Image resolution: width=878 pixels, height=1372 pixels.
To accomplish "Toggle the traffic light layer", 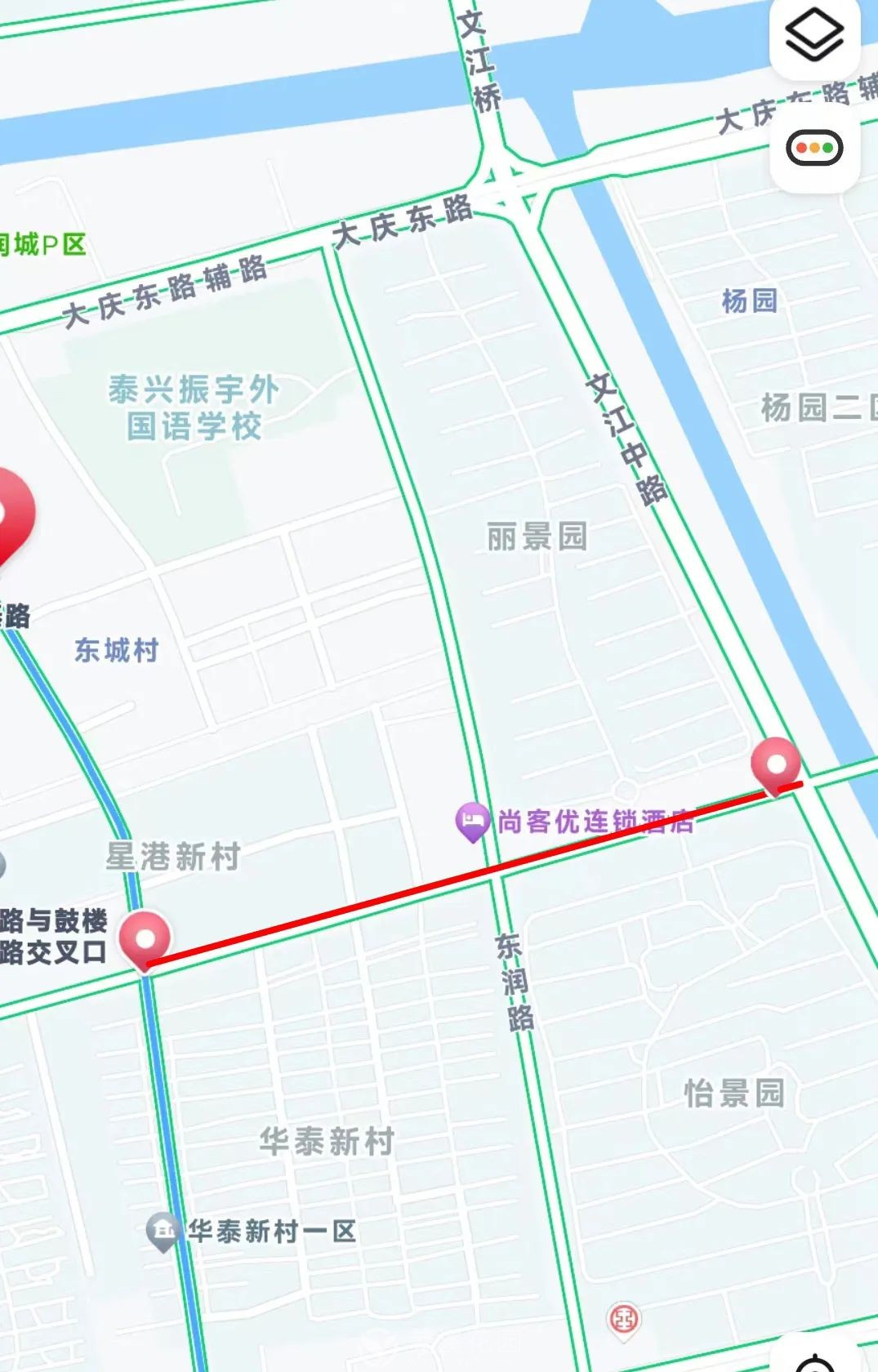I will coord(814,149).
